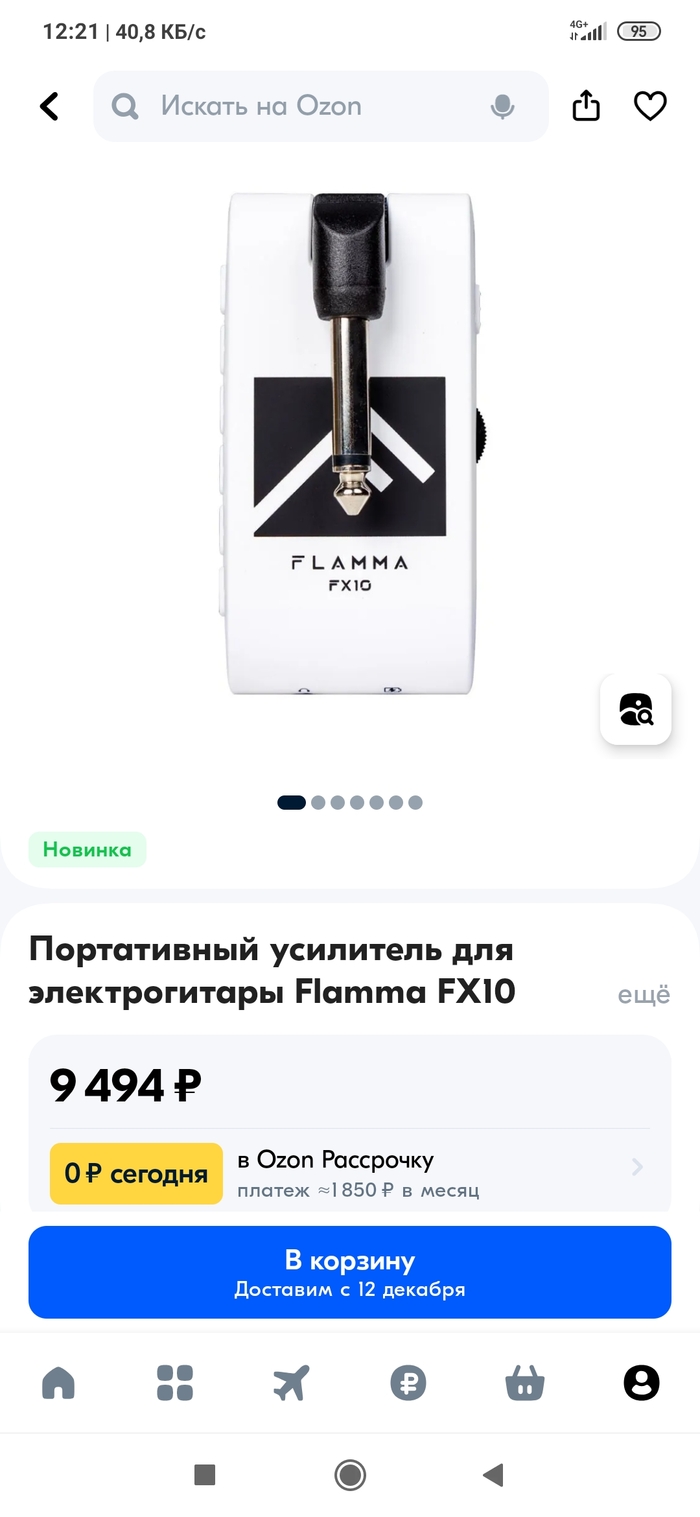Go back using the top arrow
The width and height of the screenshot is (700, 1517).
pos(49,106)
